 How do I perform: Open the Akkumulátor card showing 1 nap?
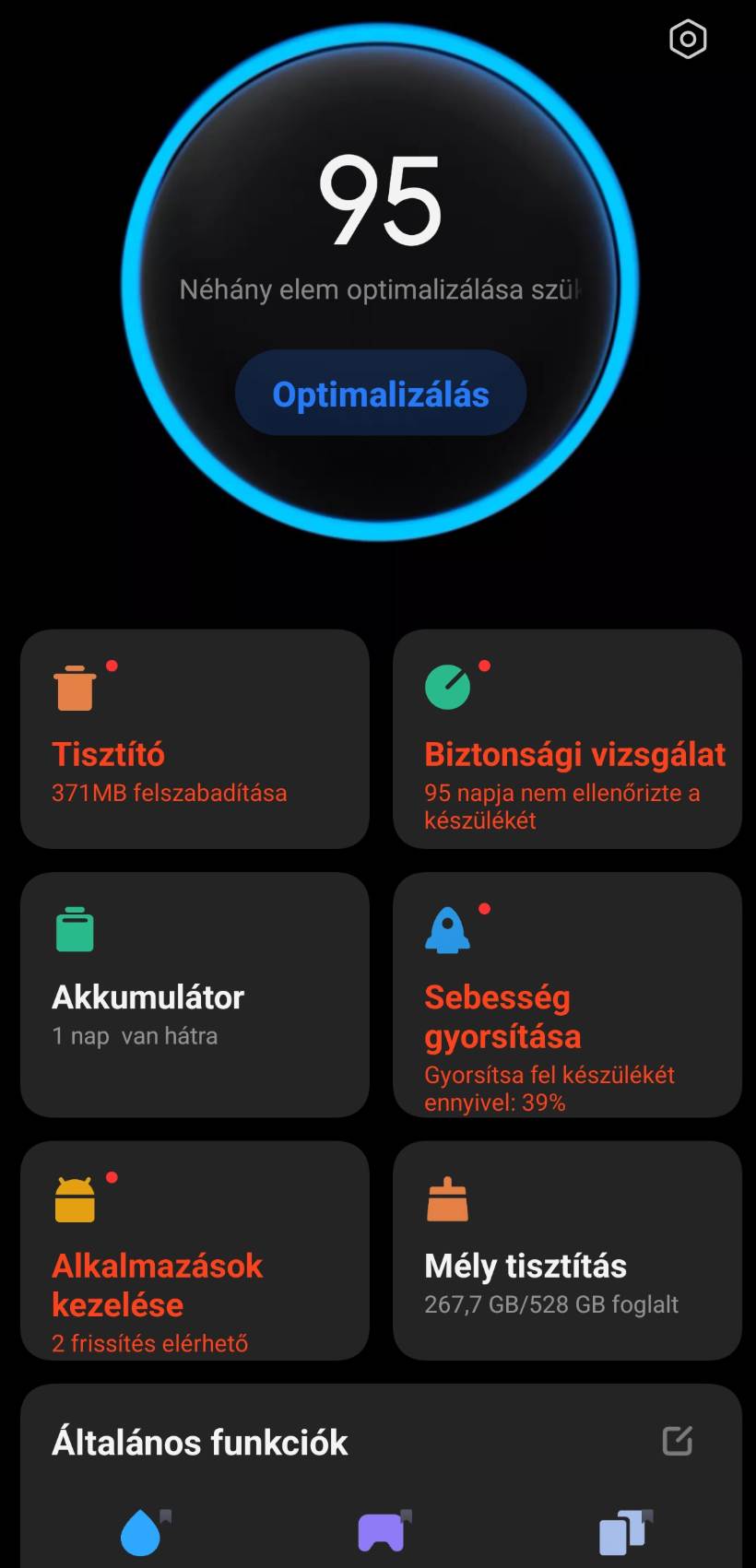194,996
